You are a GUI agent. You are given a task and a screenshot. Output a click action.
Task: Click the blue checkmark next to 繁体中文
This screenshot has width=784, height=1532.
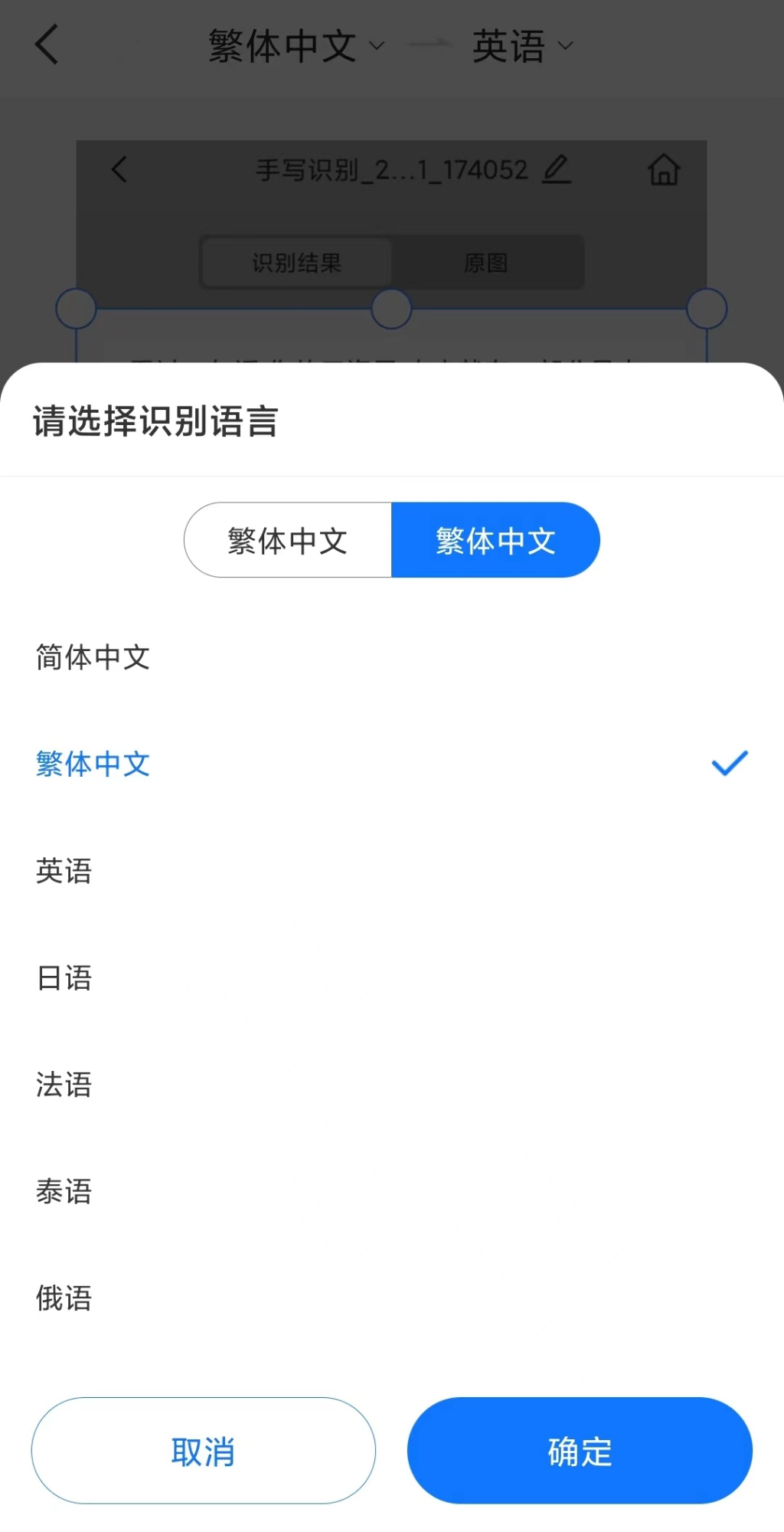point(729,762)
